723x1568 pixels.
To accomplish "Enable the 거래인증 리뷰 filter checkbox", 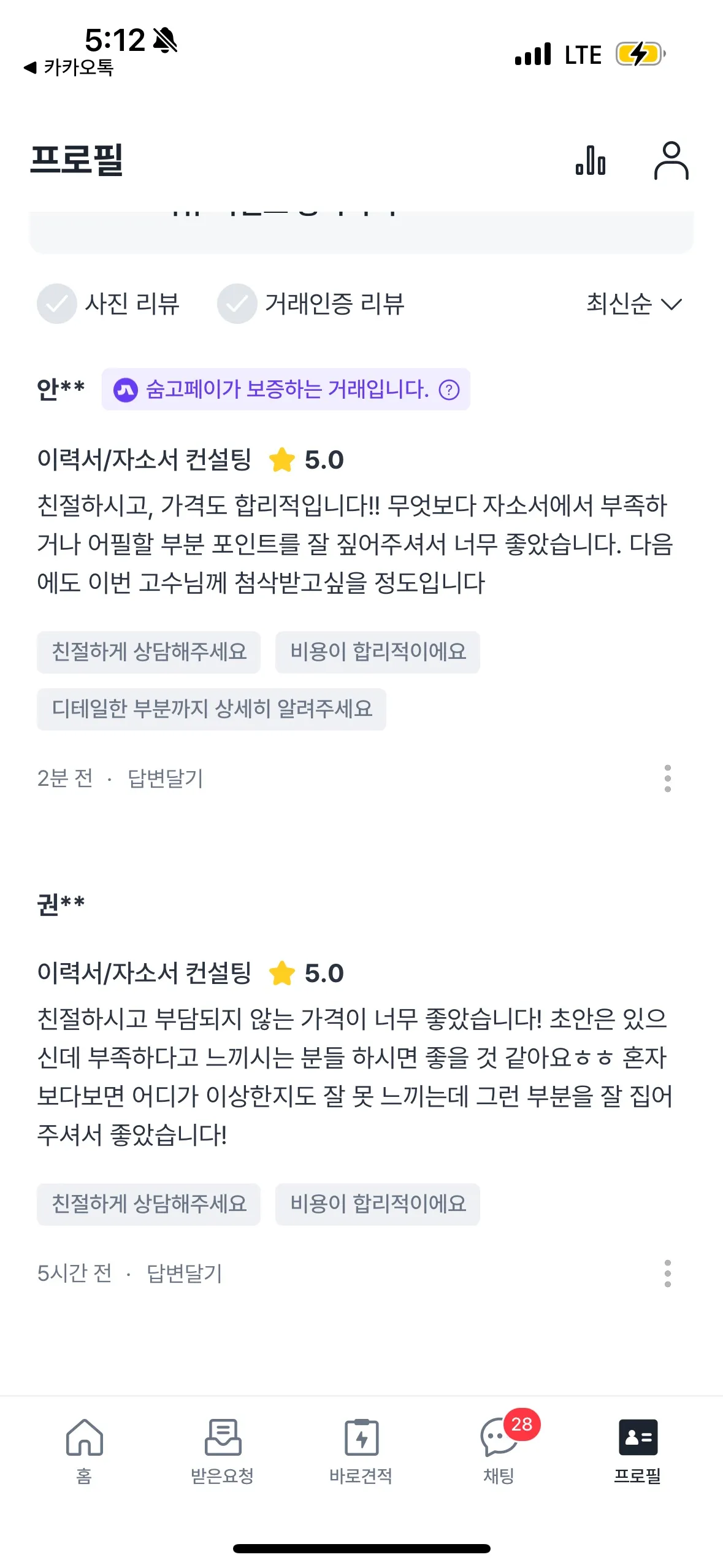I will pos(238,304).
